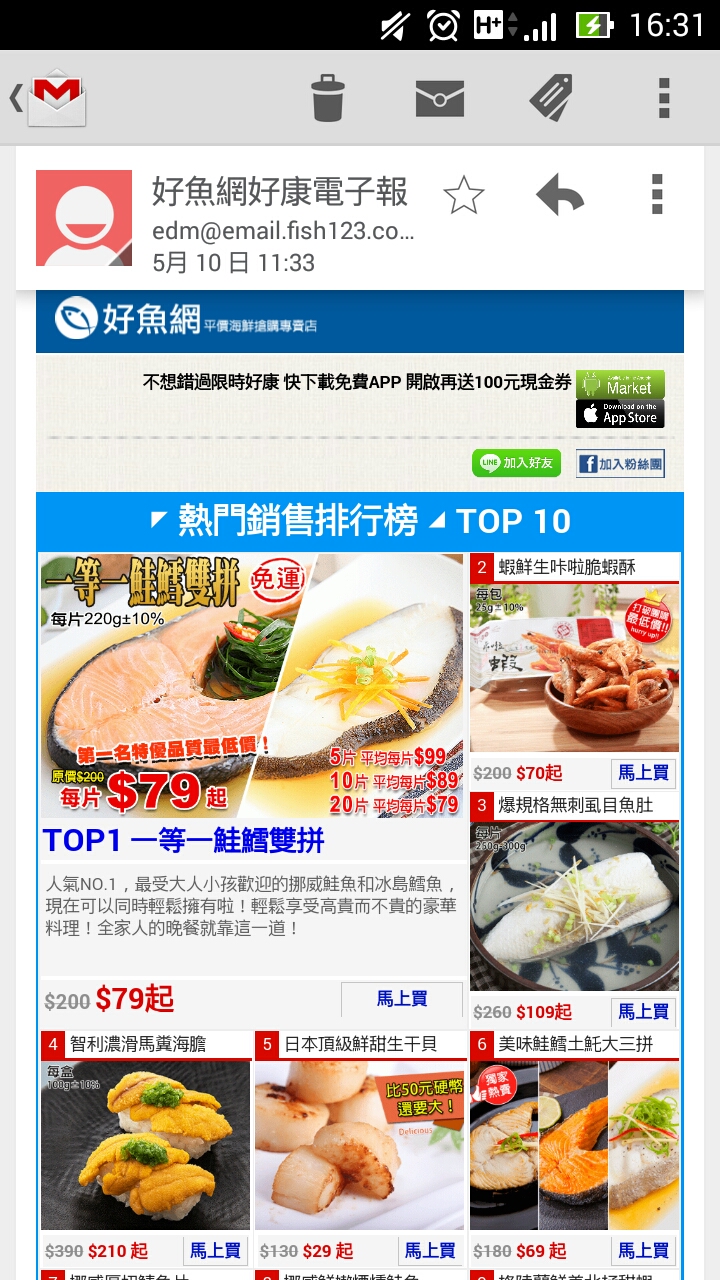
Task: Tap 馬上買 under 爆規格無刺虱目魚肚
Action: (643, 1012)
